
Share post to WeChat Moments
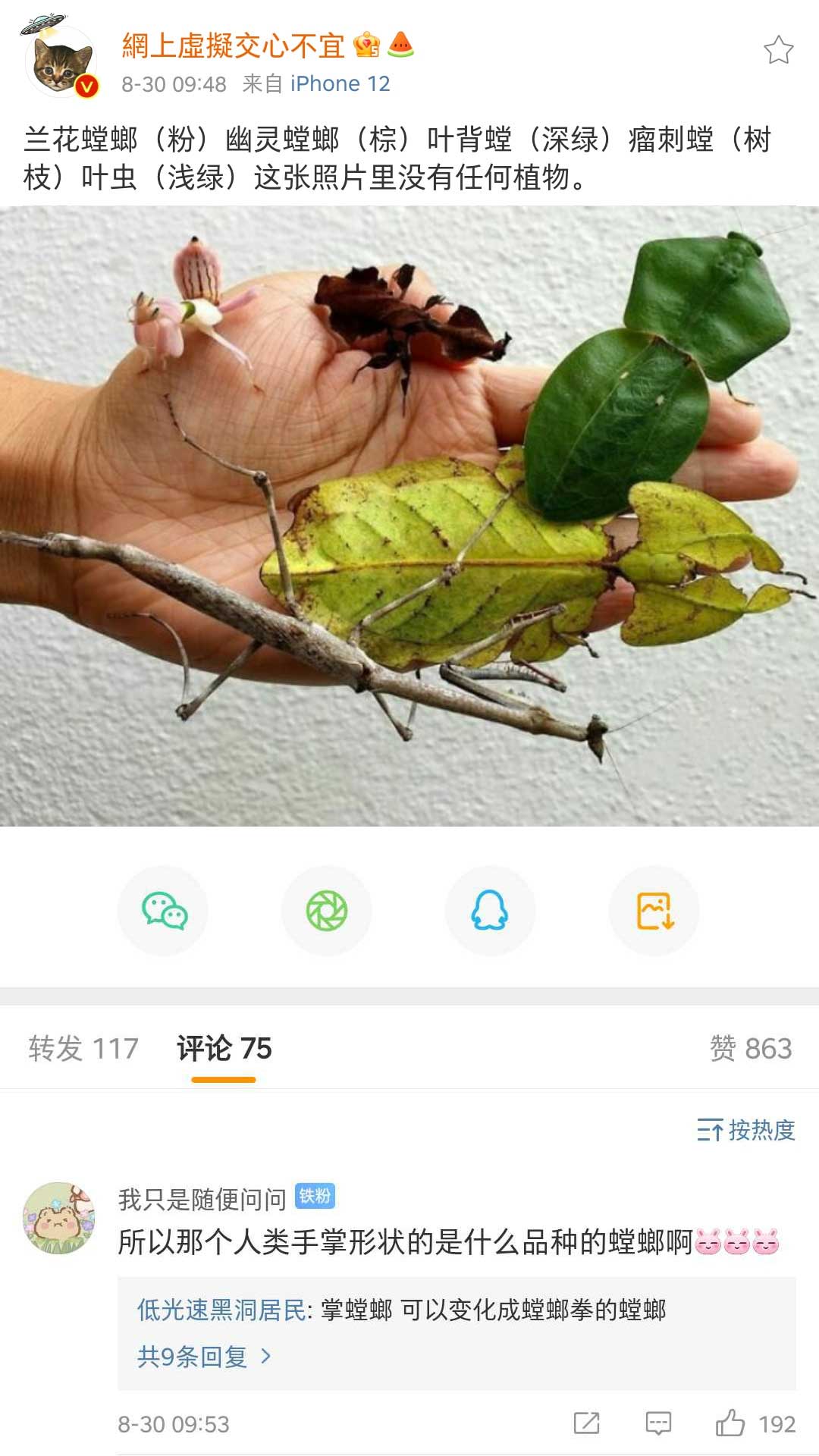pos(327,911)
